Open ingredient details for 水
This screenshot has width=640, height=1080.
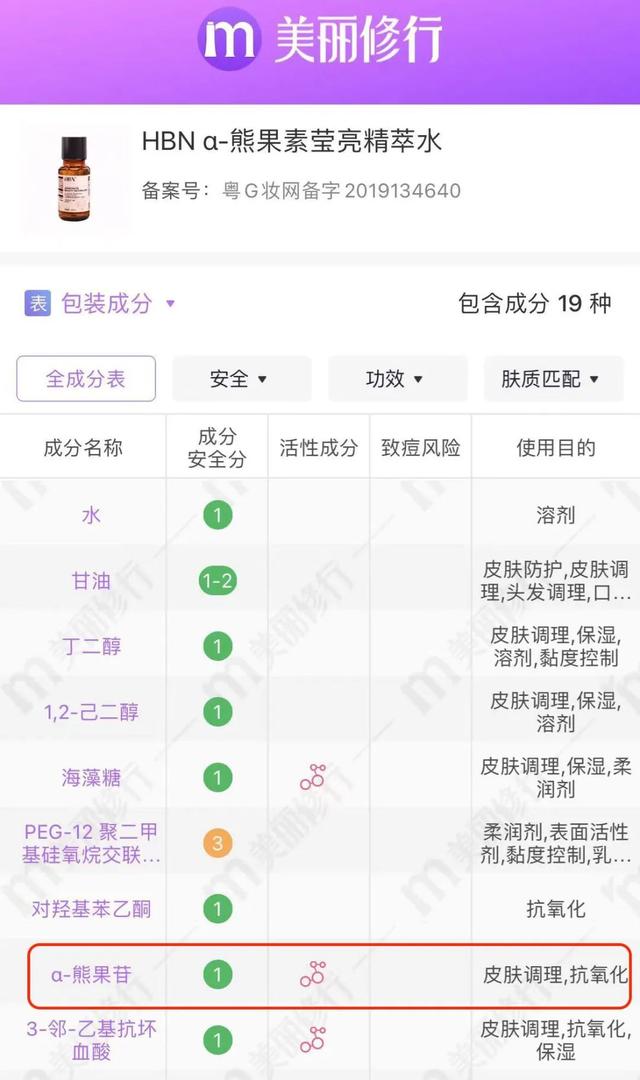tap(91, 516)
